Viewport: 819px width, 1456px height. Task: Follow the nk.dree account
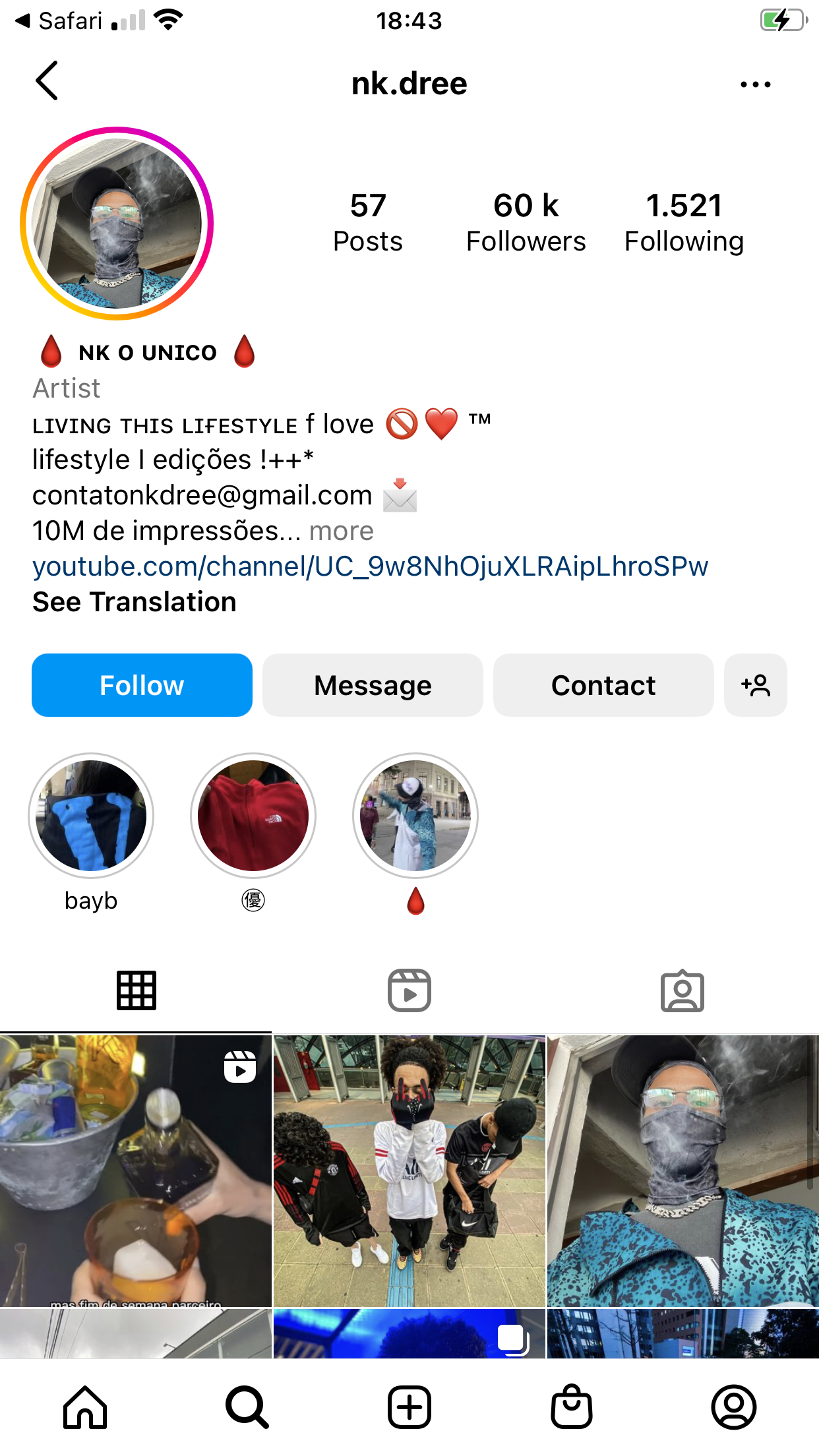142,685
